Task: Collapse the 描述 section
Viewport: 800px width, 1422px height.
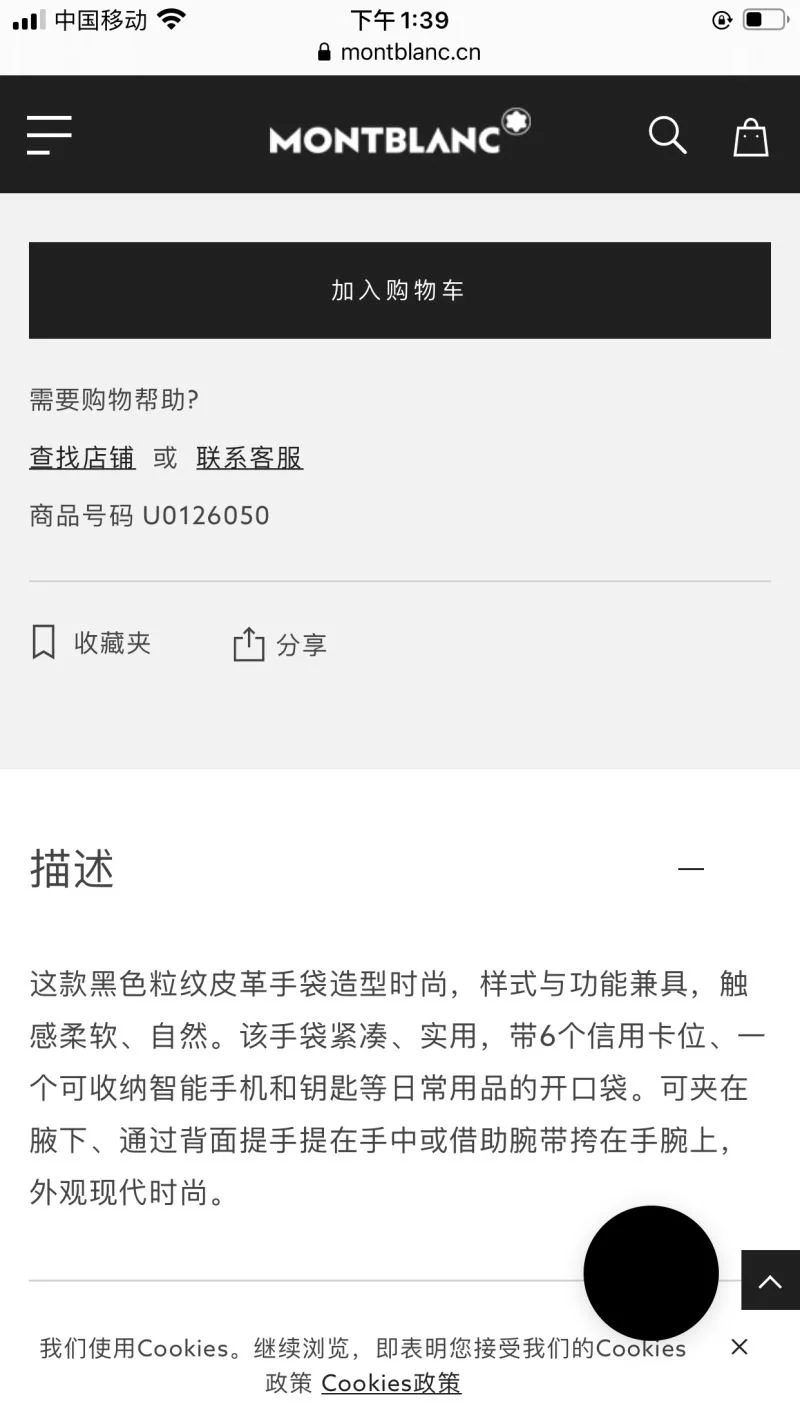Action: click(691, 869)
